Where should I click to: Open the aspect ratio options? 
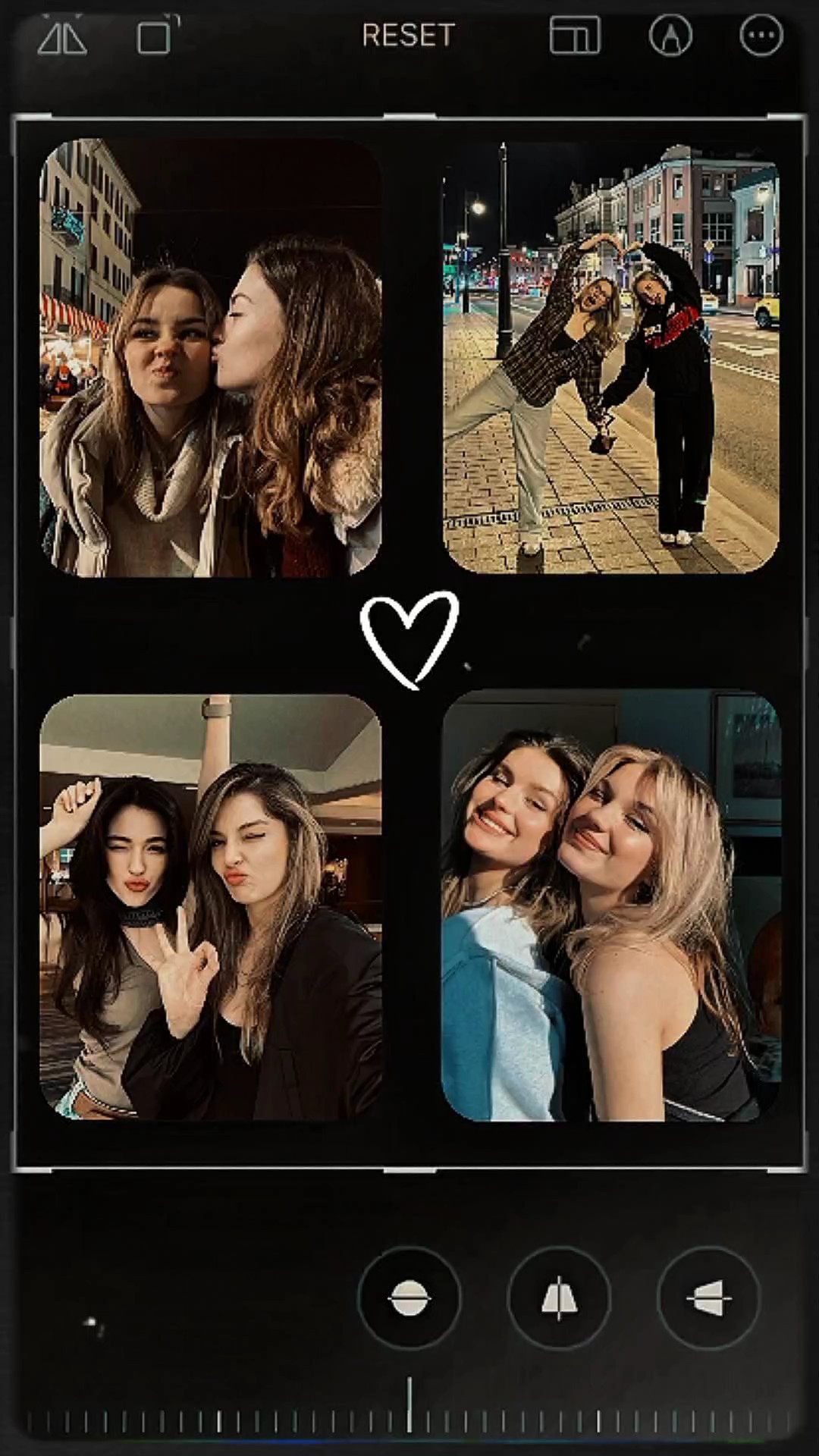(575, 35)
